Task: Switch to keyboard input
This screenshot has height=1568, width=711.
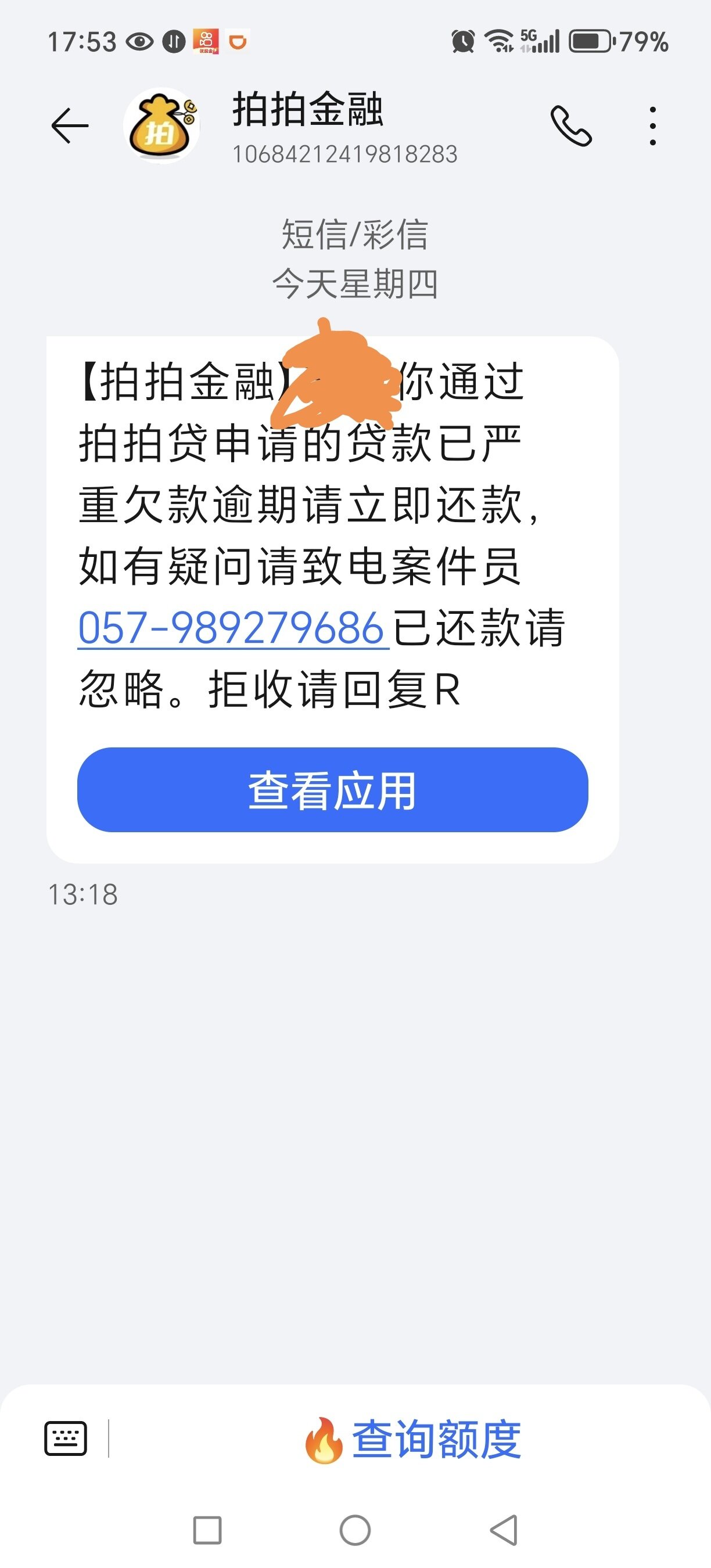Action: coord(66,1438)
